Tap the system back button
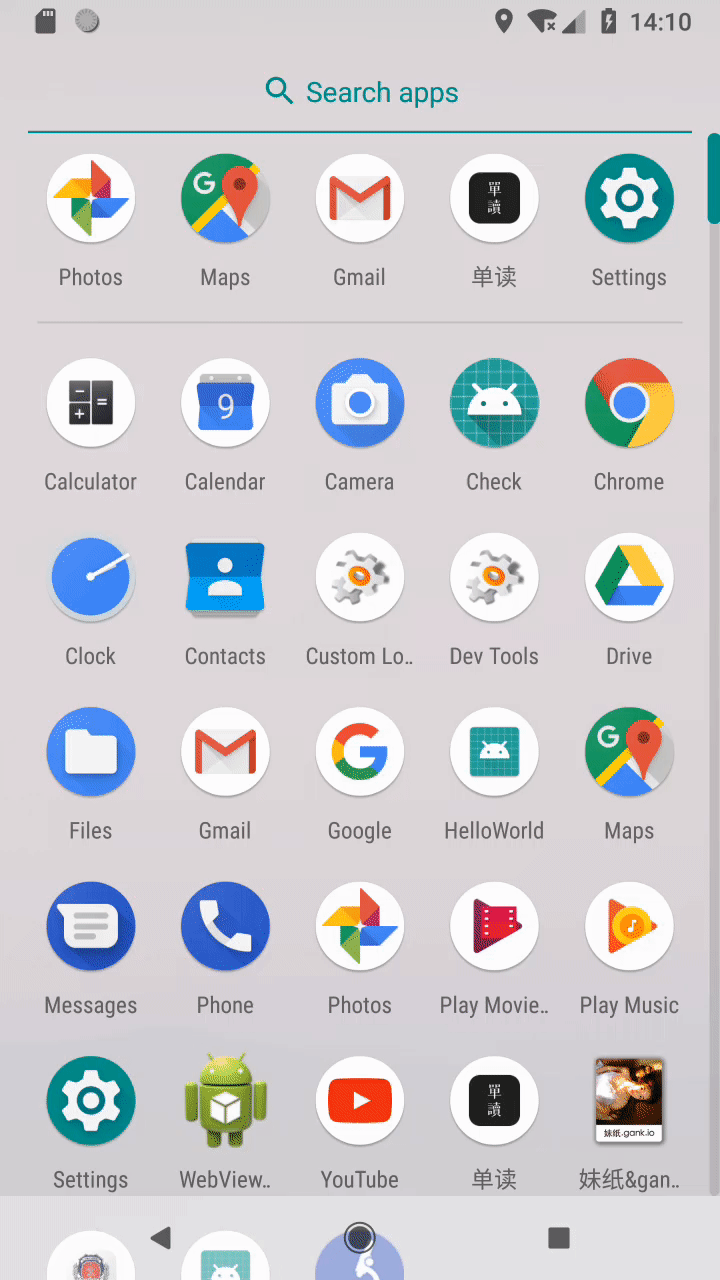 (160, 1238)
